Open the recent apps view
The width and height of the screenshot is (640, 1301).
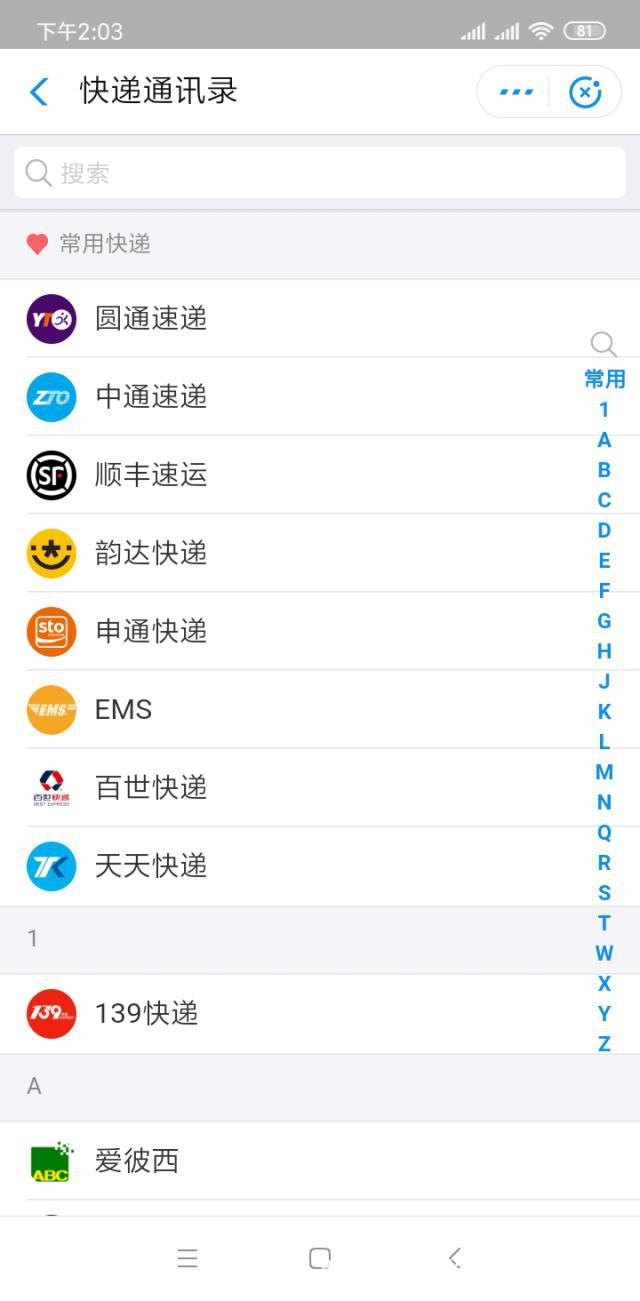click(x=187, y=1258)
